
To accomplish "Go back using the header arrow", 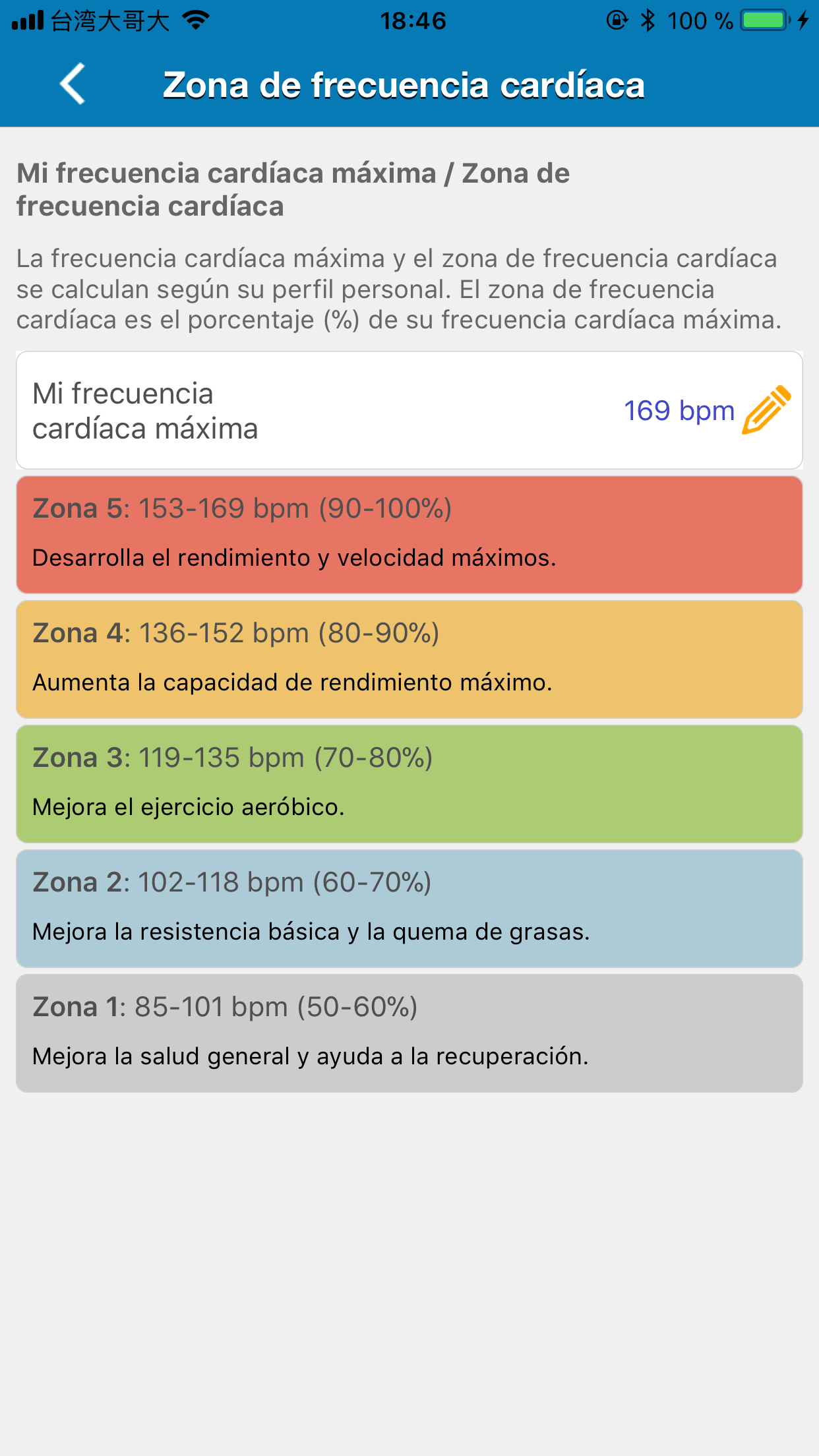I will click(73, 84).
